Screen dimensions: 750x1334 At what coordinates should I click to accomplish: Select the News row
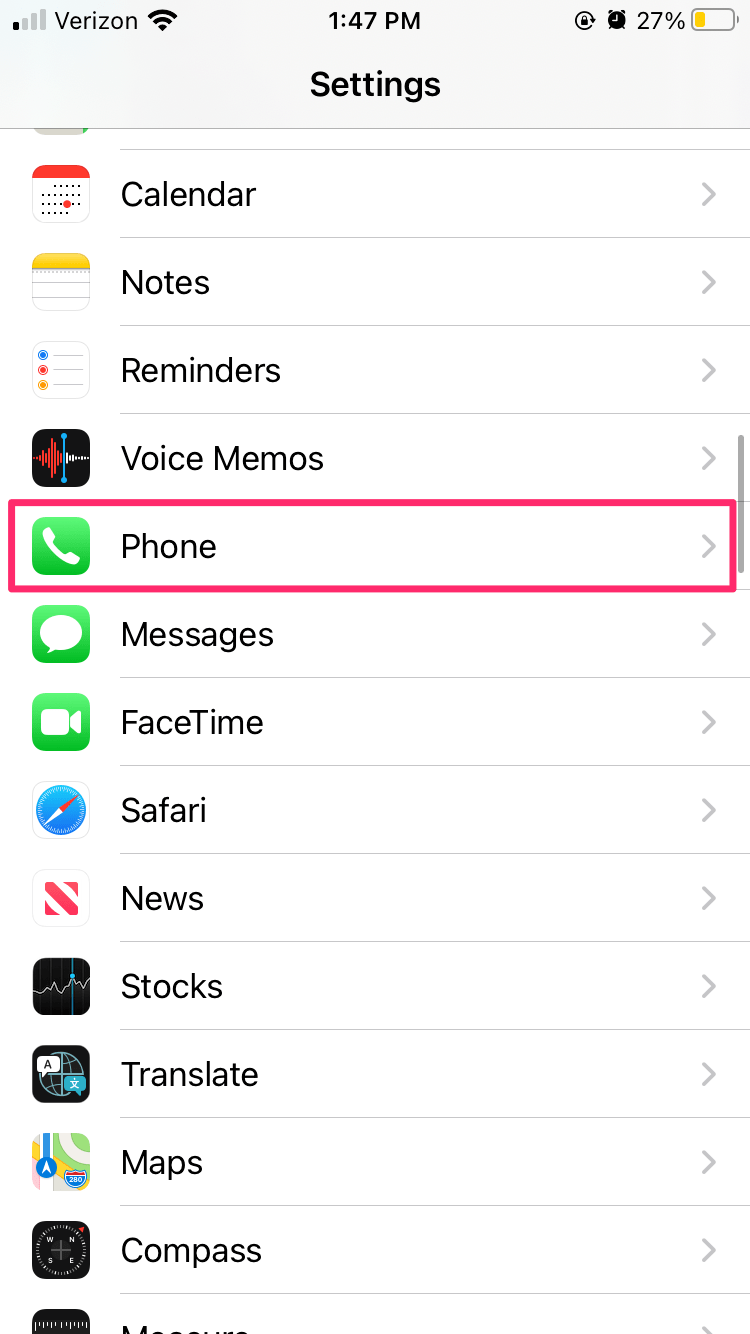(x=375, y=898)
